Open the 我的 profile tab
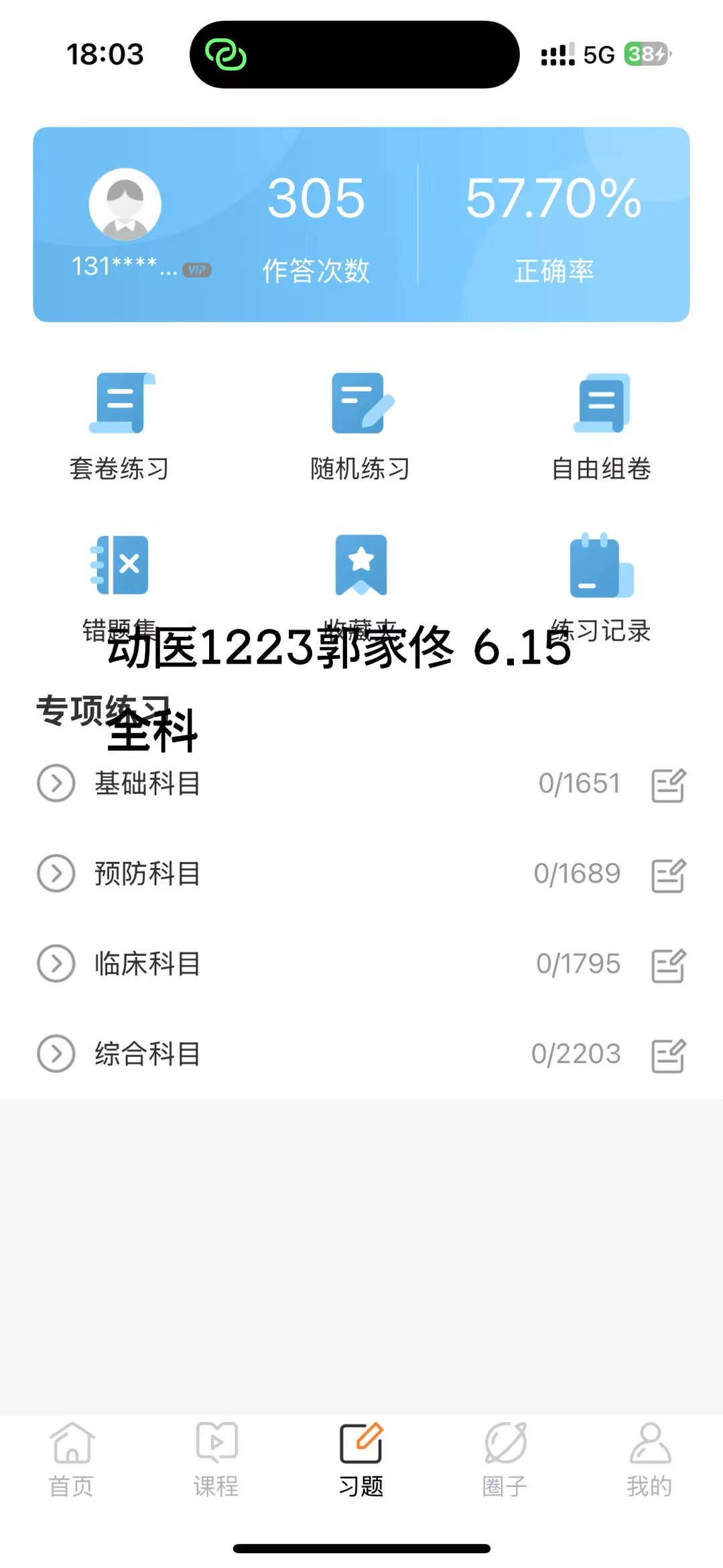The height and width of the screenshot is (1568, 723). point(649,1459)
